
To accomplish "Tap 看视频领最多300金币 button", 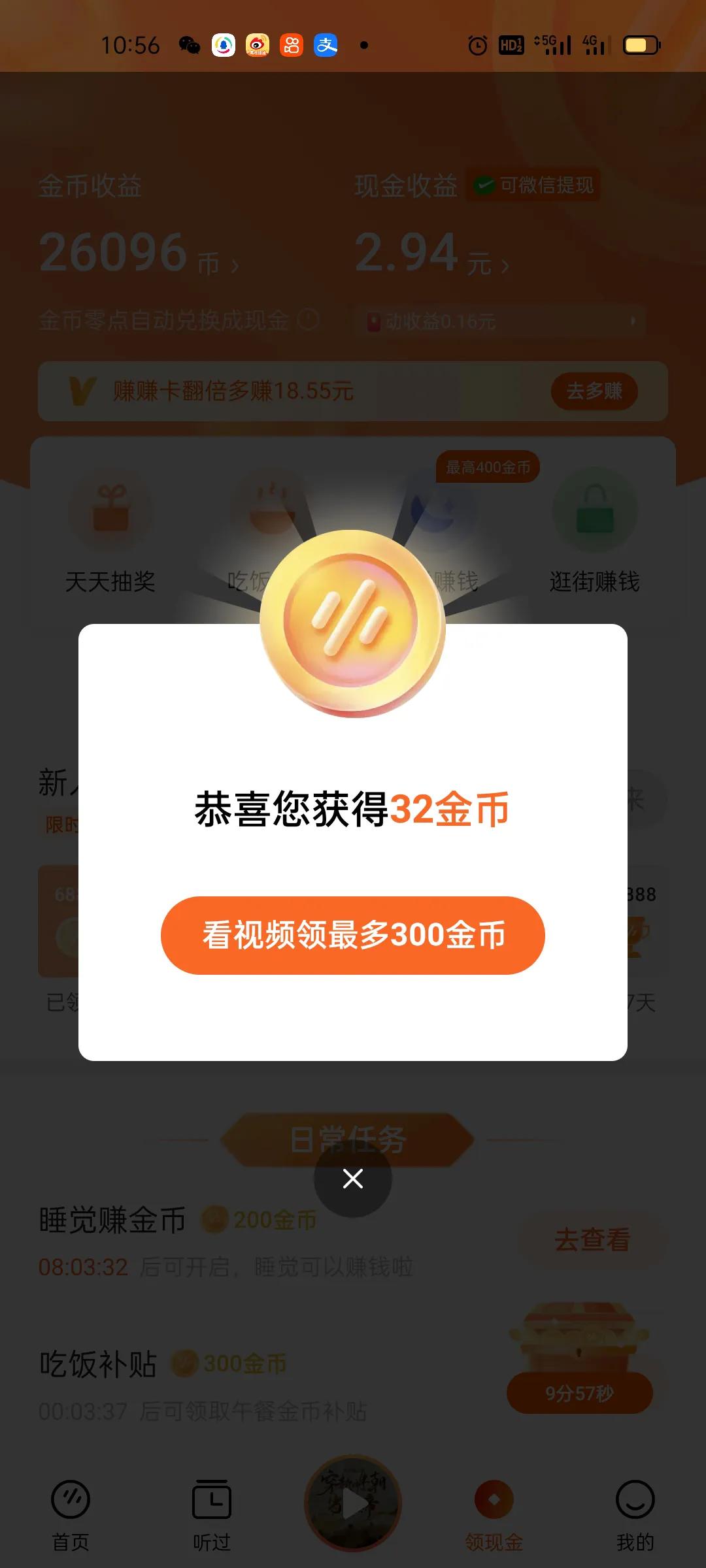I will [353, 936].
